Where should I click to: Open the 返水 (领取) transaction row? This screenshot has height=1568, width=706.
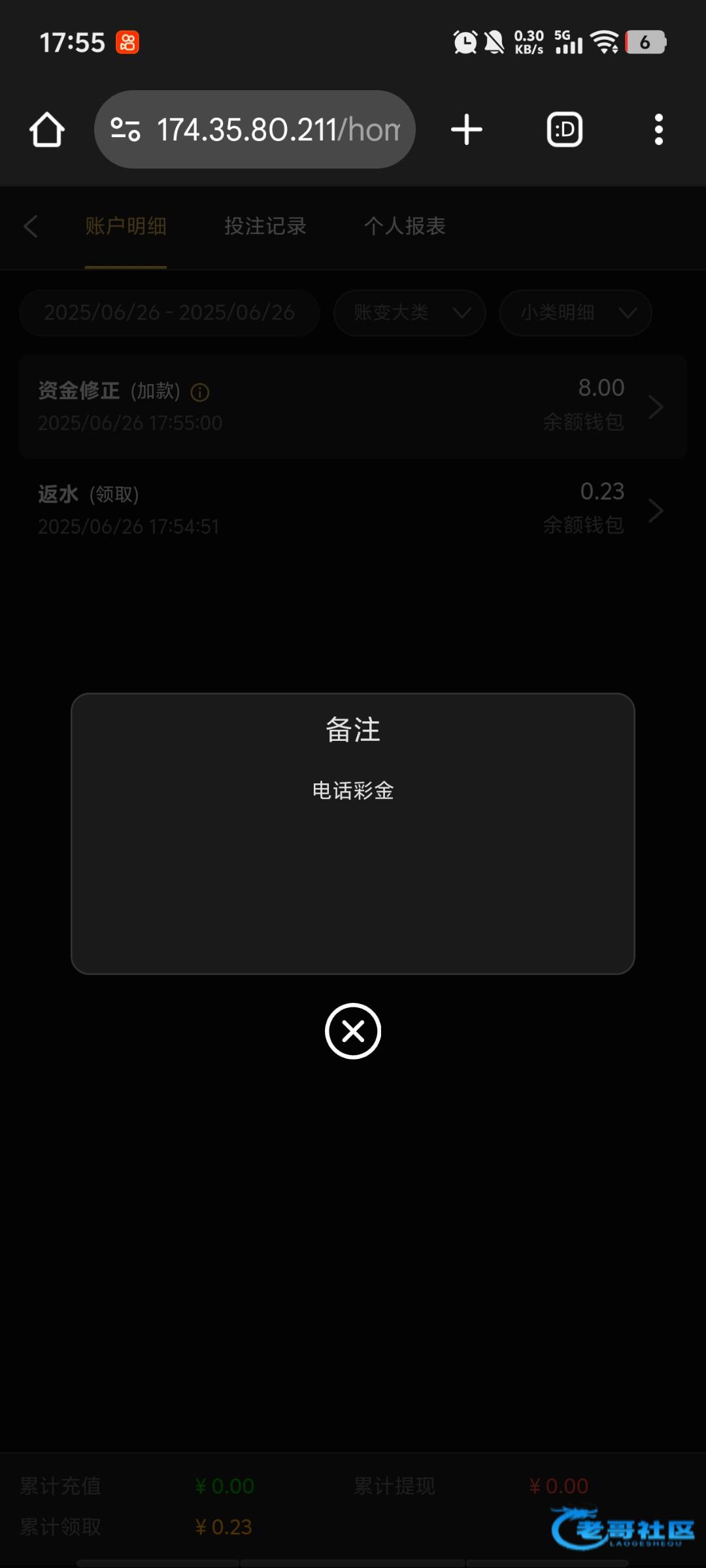353,510
